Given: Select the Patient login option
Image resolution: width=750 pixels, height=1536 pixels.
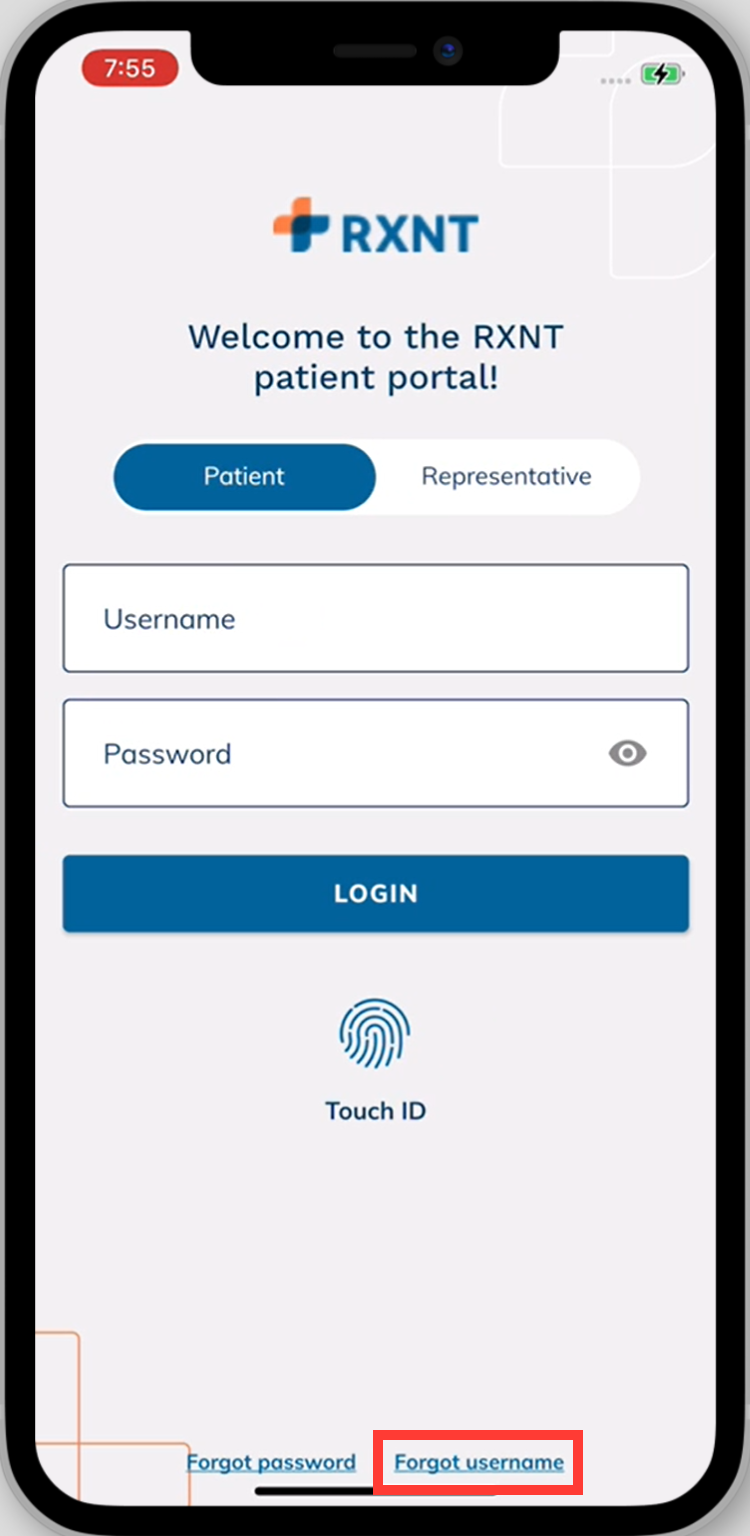Looking at the screenshot, I should [x=245, y=477].
